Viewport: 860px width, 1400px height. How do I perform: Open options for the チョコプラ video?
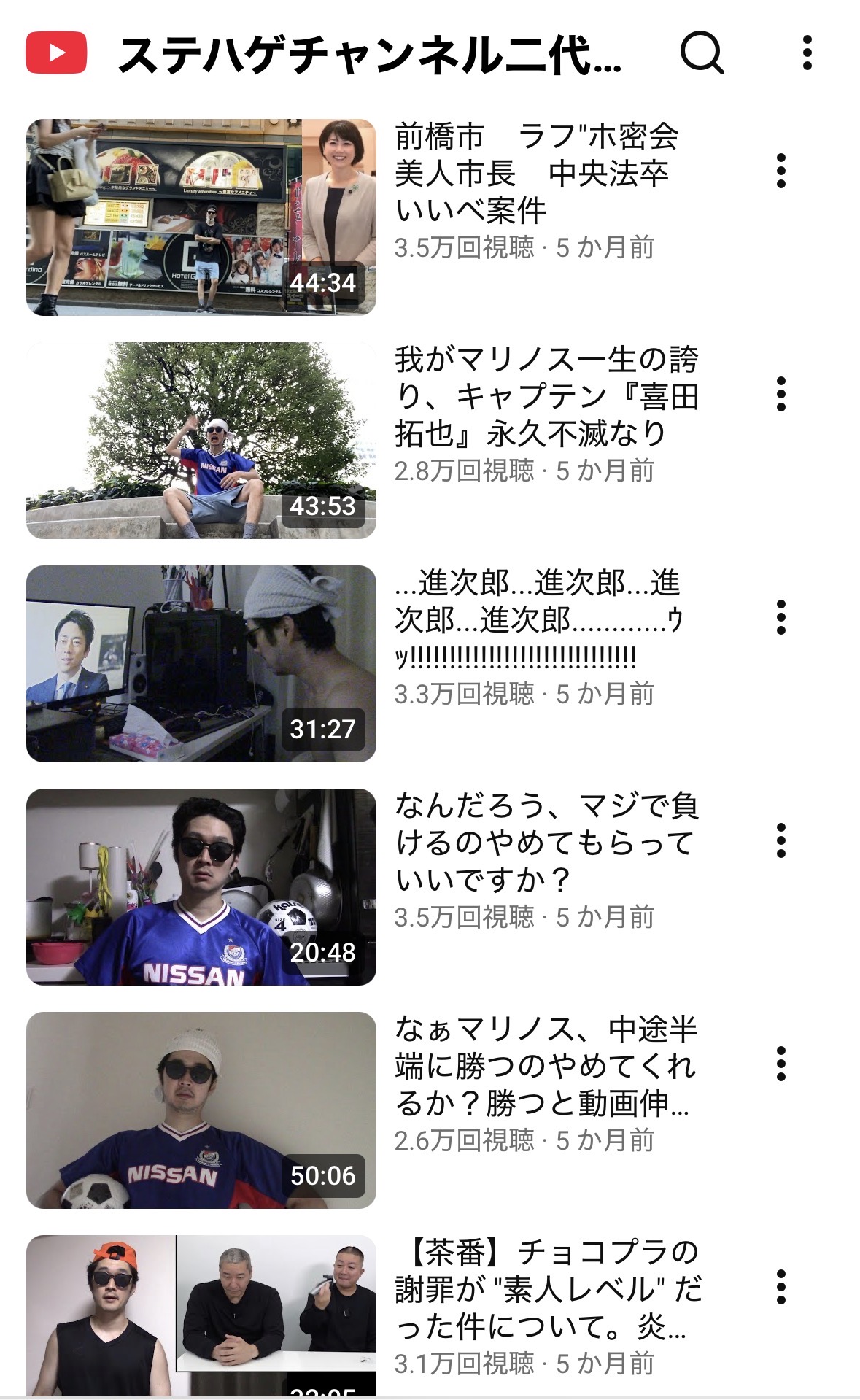click(781, 1287)
